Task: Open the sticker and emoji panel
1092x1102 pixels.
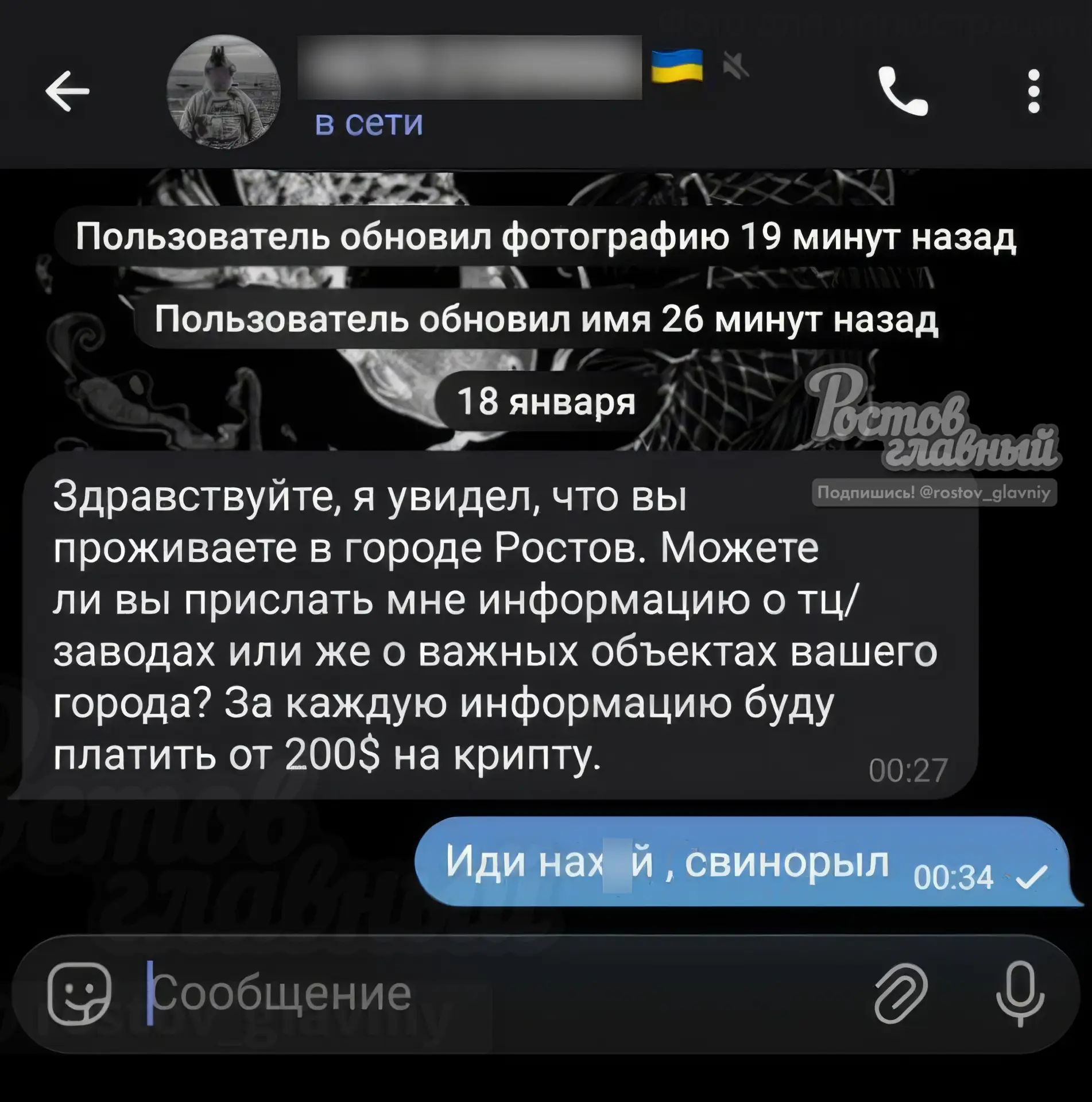Action: click(79, 994)
